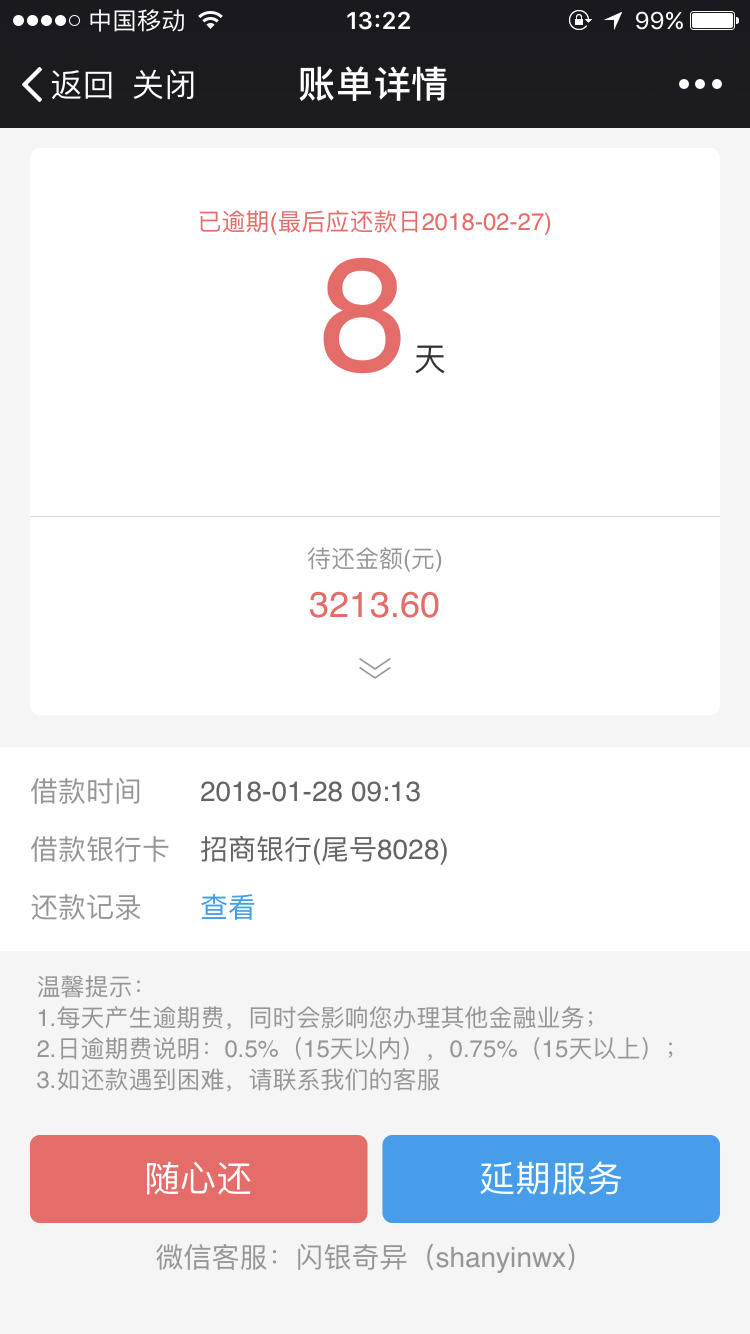This screenshot has height=1334, width=750.
Task: Close the page with 关闭
Action: point(163,85)
